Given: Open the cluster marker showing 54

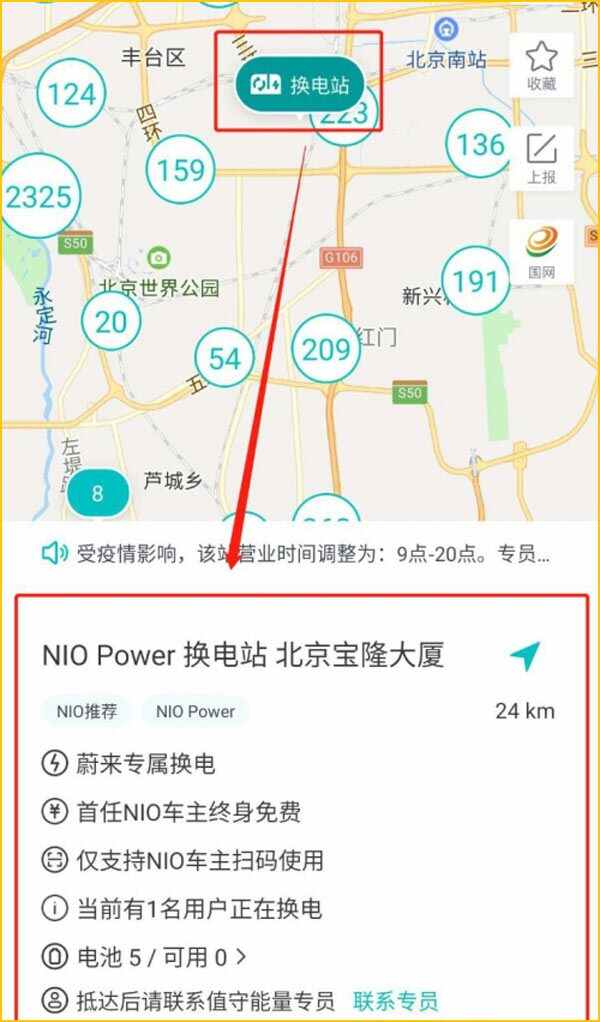Looking at the screenshot, I should [x=225, y=359].
